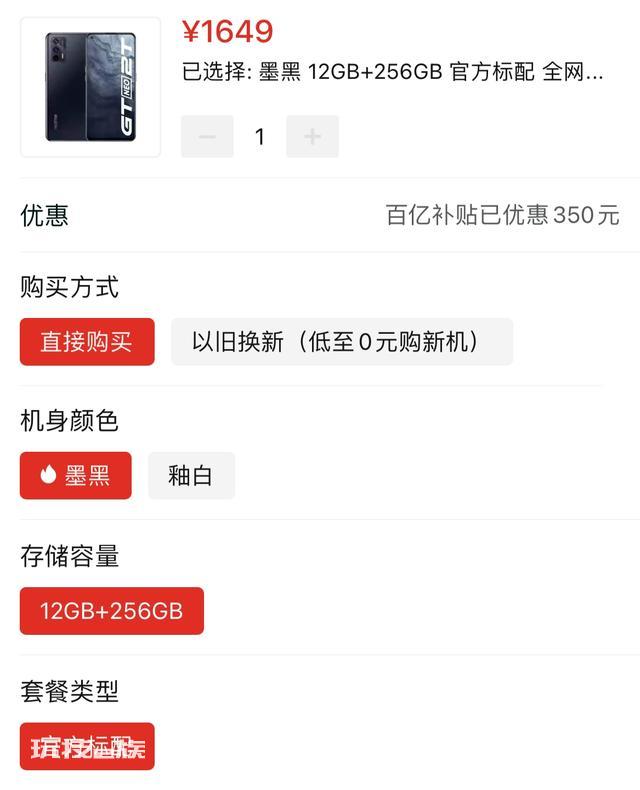Select 官方标配 package type
This screenshot has height=790, width=640.
click(87, 746)
